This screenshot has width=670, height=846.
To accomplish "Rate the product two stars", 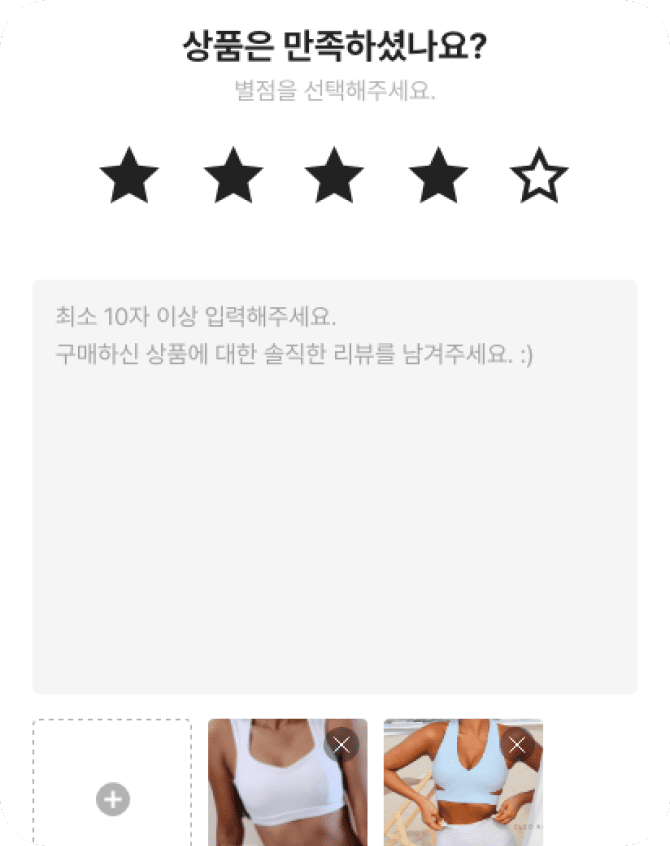I will coord(233,176).
